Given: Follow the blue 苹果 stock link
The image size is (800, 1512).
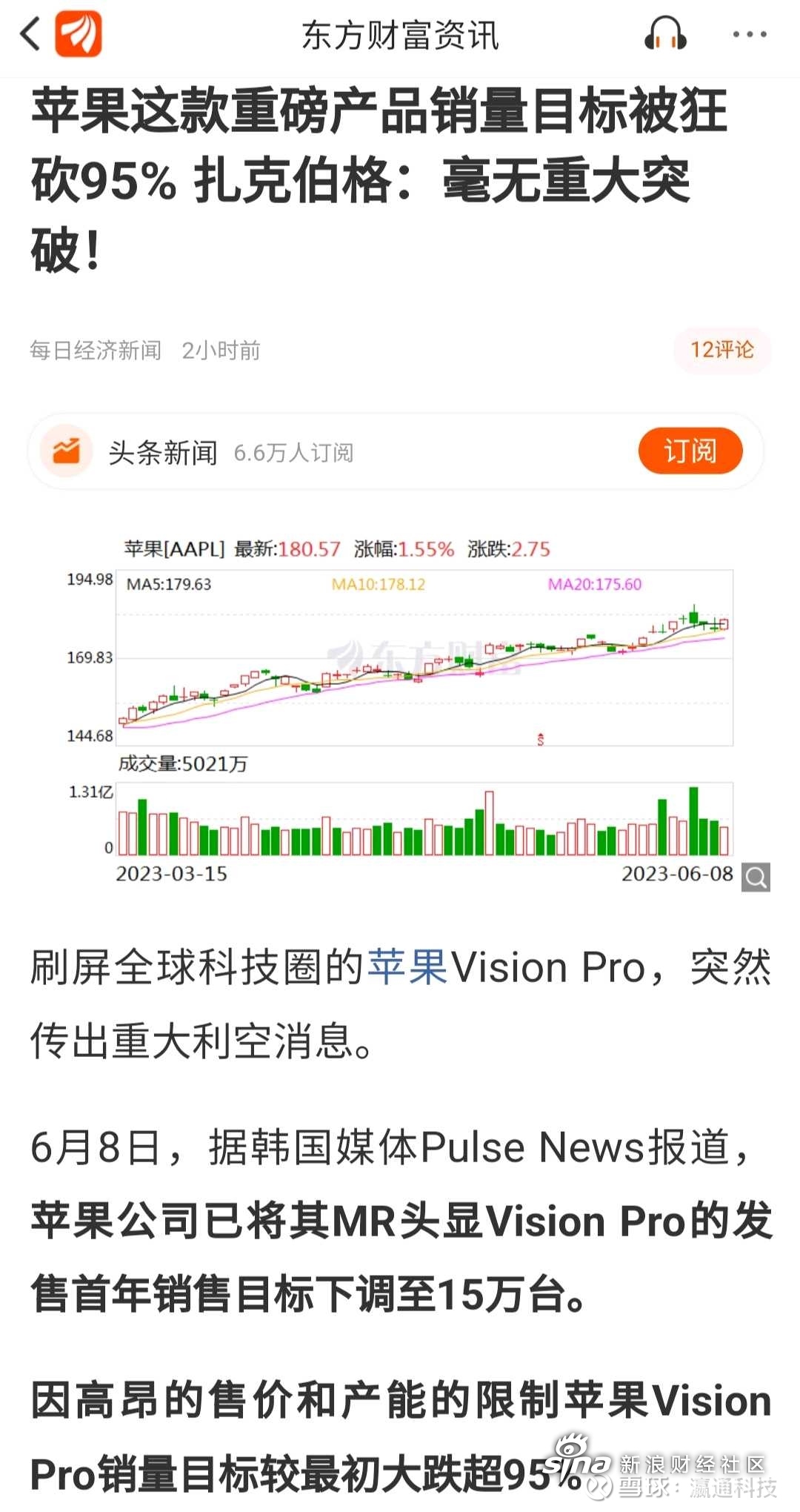Looking at the screenshot, I should [408, 967].
